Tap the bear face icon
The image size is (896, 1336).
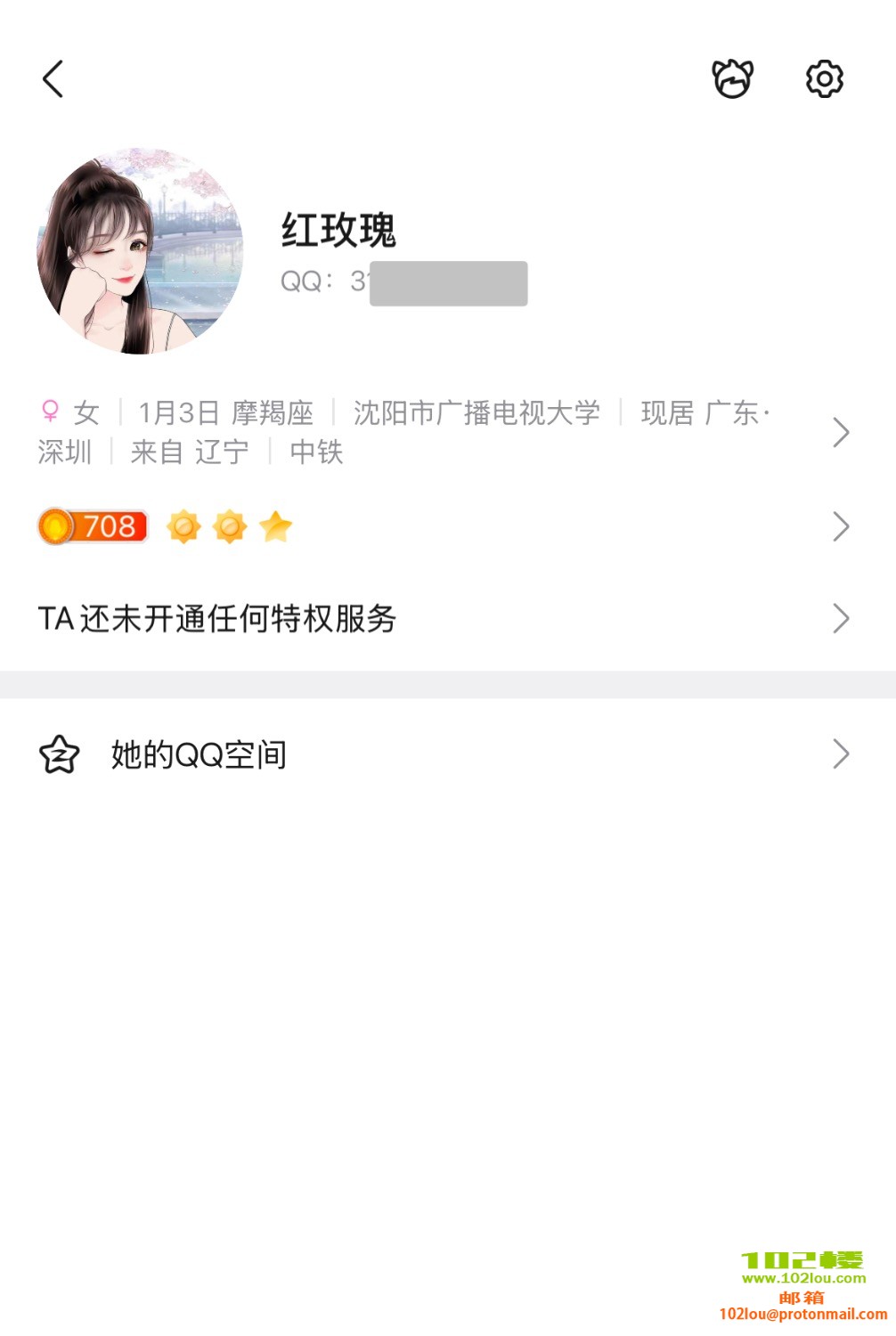[732, 79]
